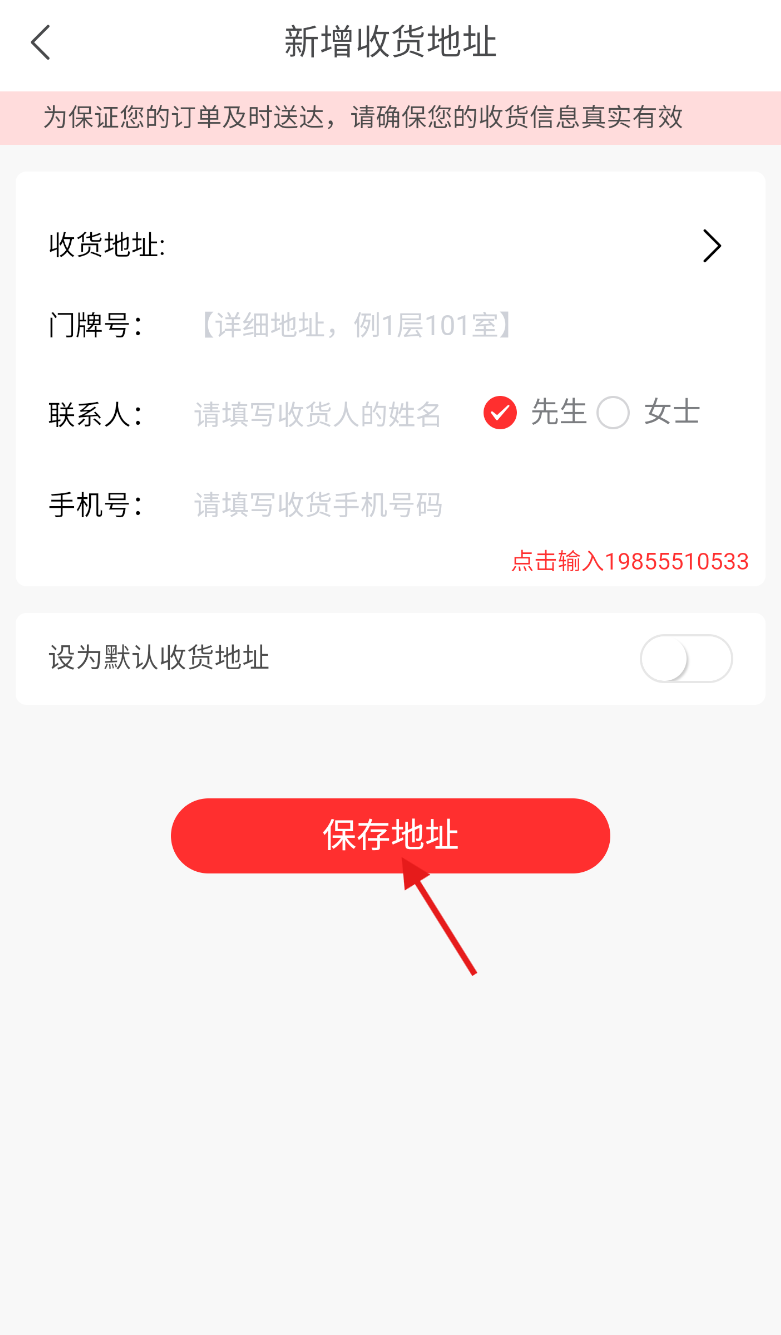The height and width of the screenshot is (1335, 781).
Task: Toggle 设为默认收货地址 switch
Action: pos(686,659)
